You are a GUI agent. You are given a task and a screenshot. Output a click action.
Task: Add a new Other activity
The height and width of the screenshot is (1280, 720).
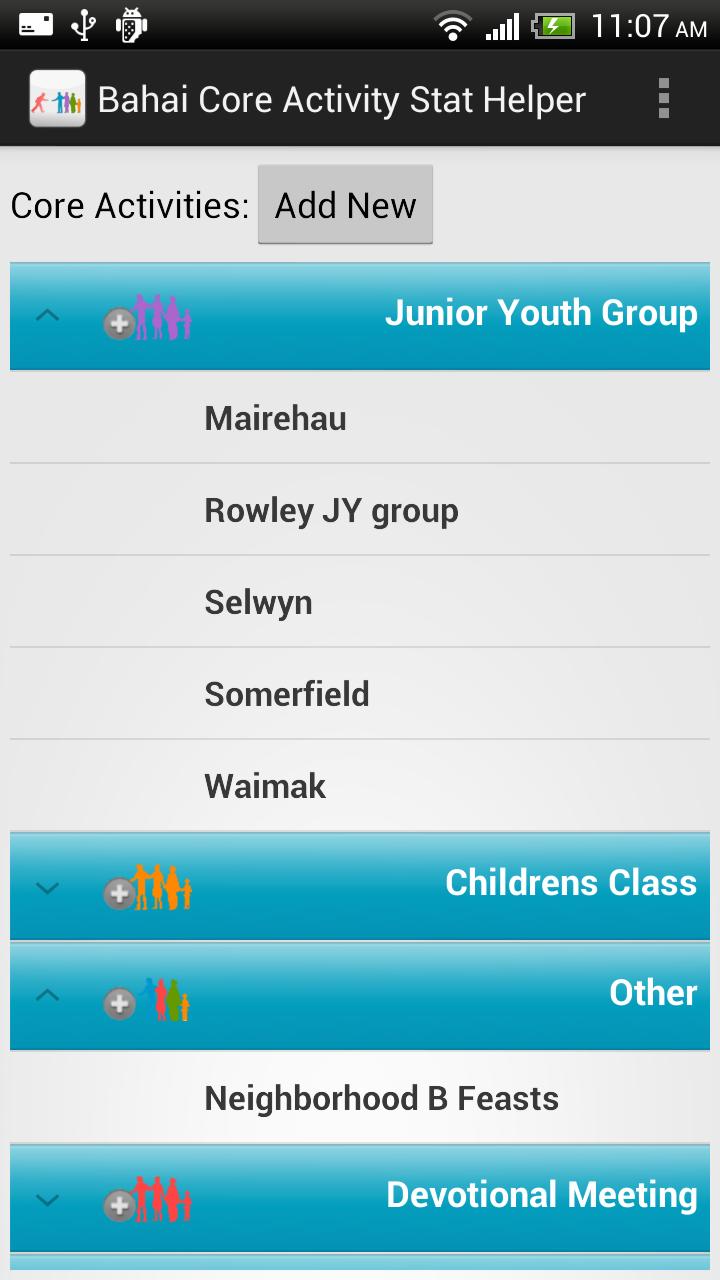[120, 1003]
